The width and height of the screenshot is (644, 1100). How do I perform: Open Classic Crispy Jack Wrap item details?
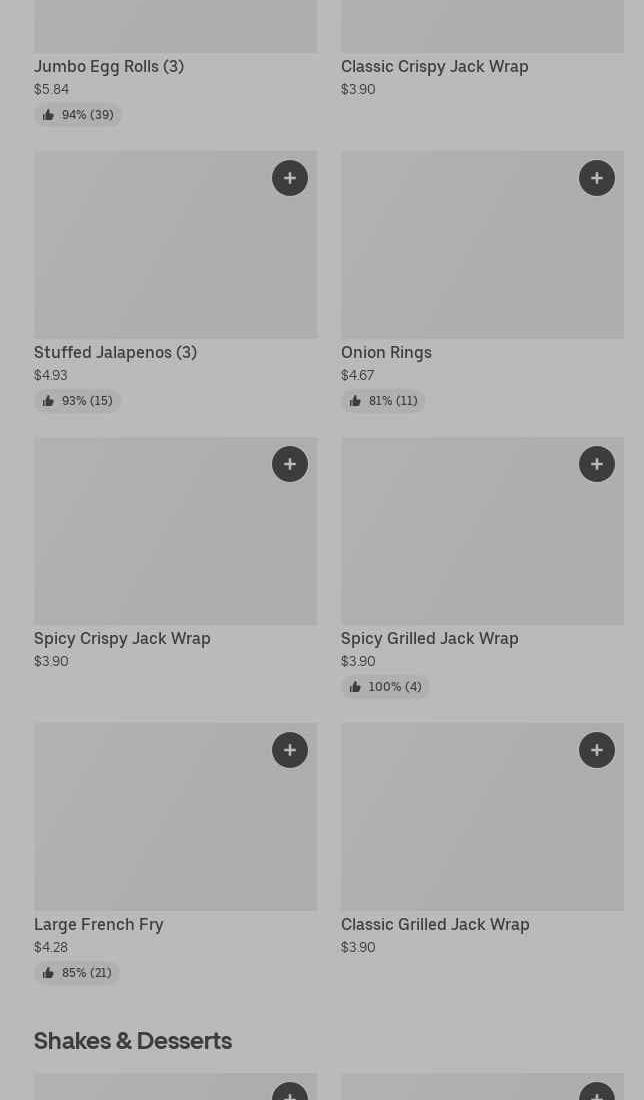(x=434, y=66)
